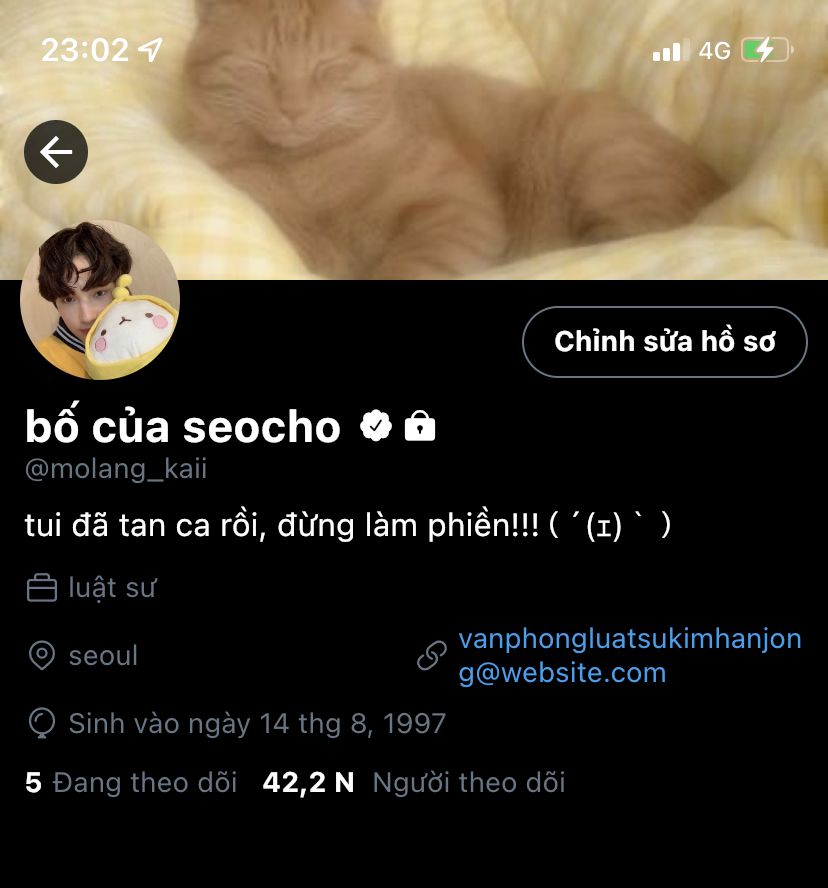Screen dimensions: 828x888
Task: Go back using the arrow button
Action: (x=56, y=152)
